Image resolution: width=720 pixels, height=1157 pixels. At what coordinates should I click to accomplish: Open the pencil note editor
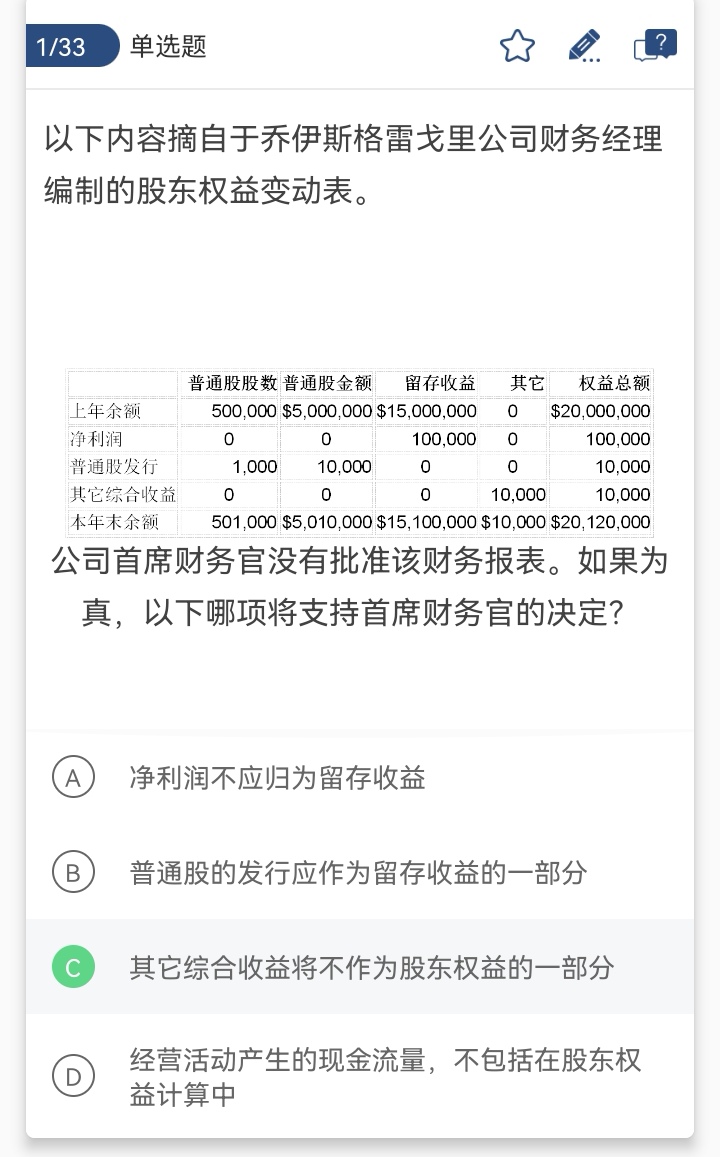(x=584, y=46)
